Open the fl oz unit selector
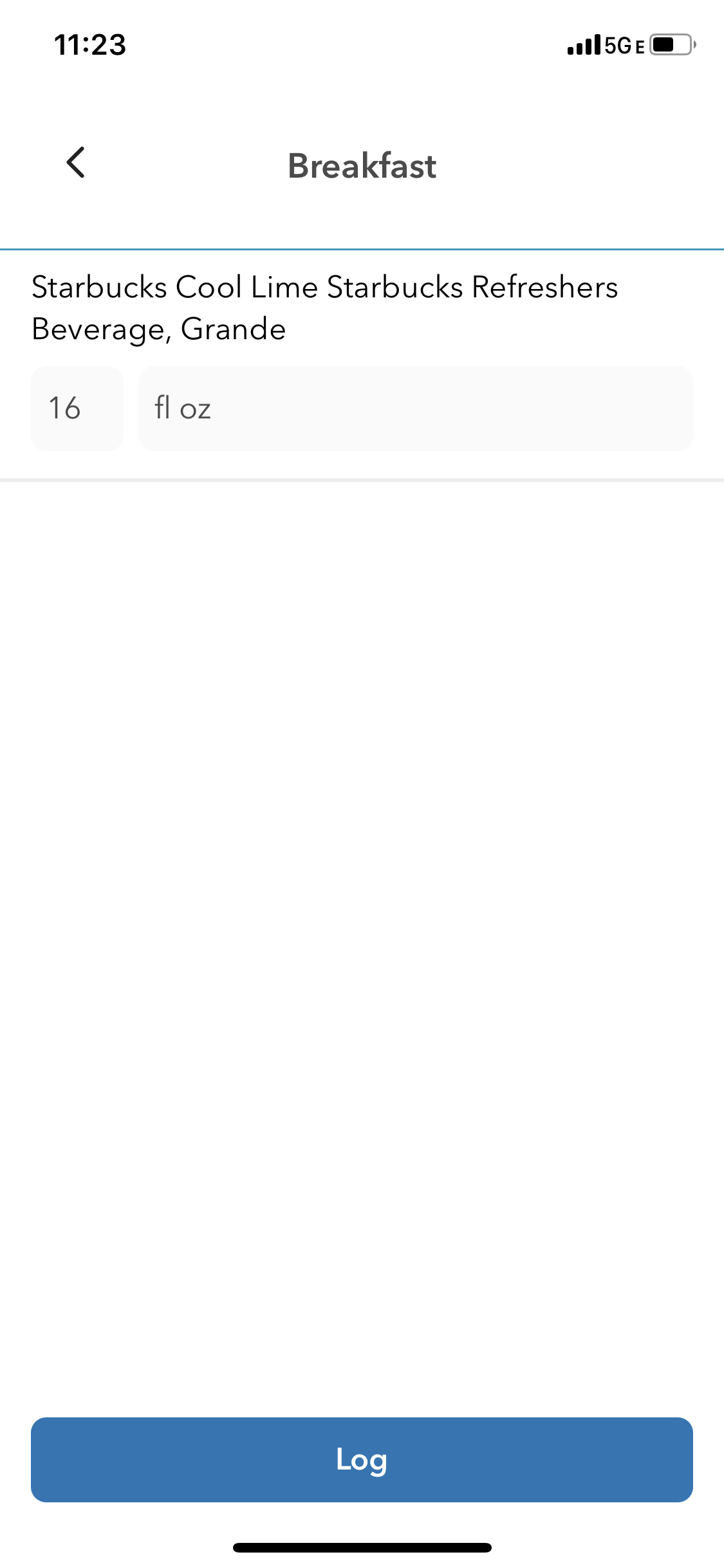This screenshot has width=724, height=1568. 416,409
